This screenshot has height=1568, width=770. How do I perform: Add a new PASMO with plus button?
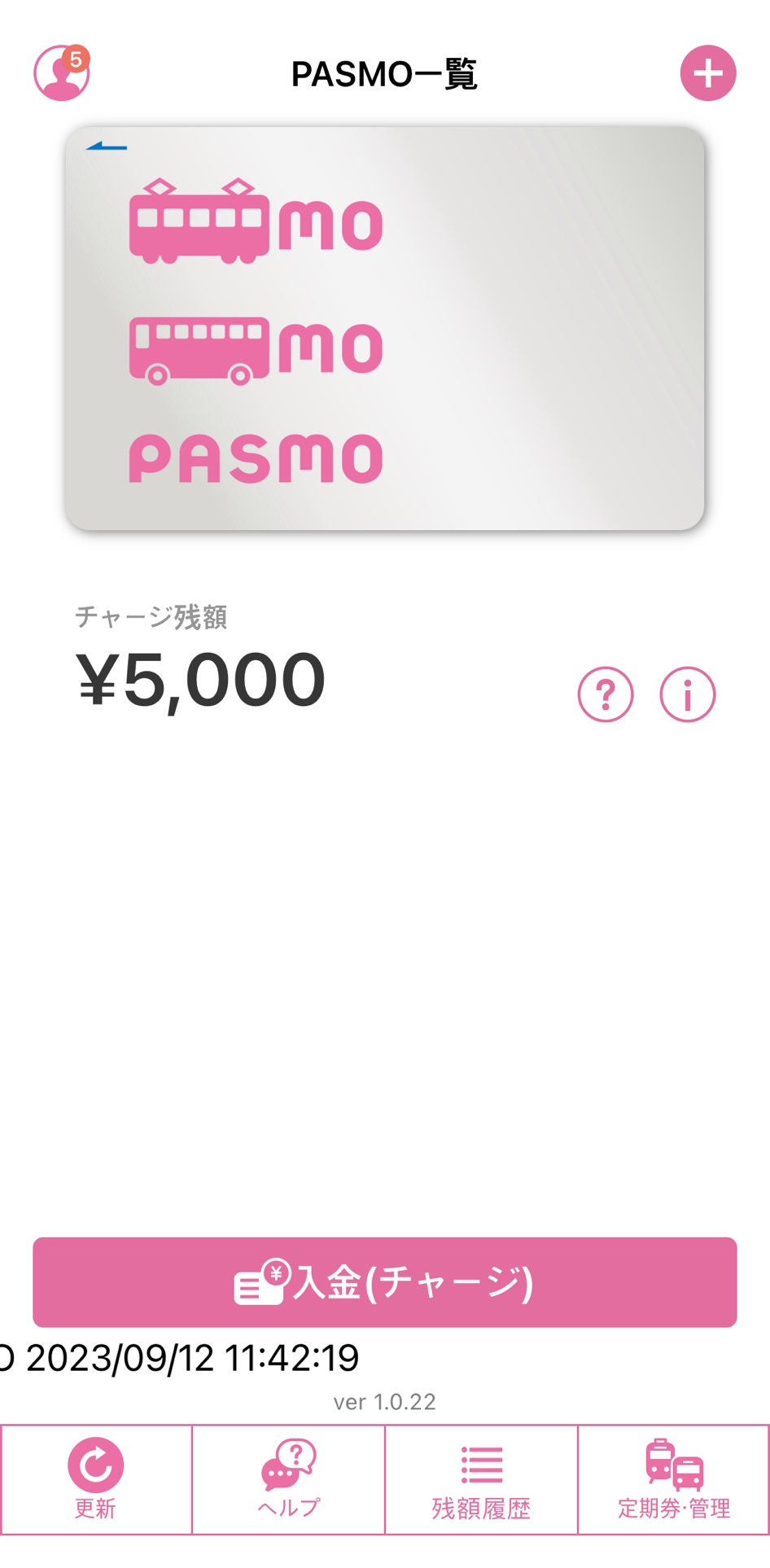(707, 73)
